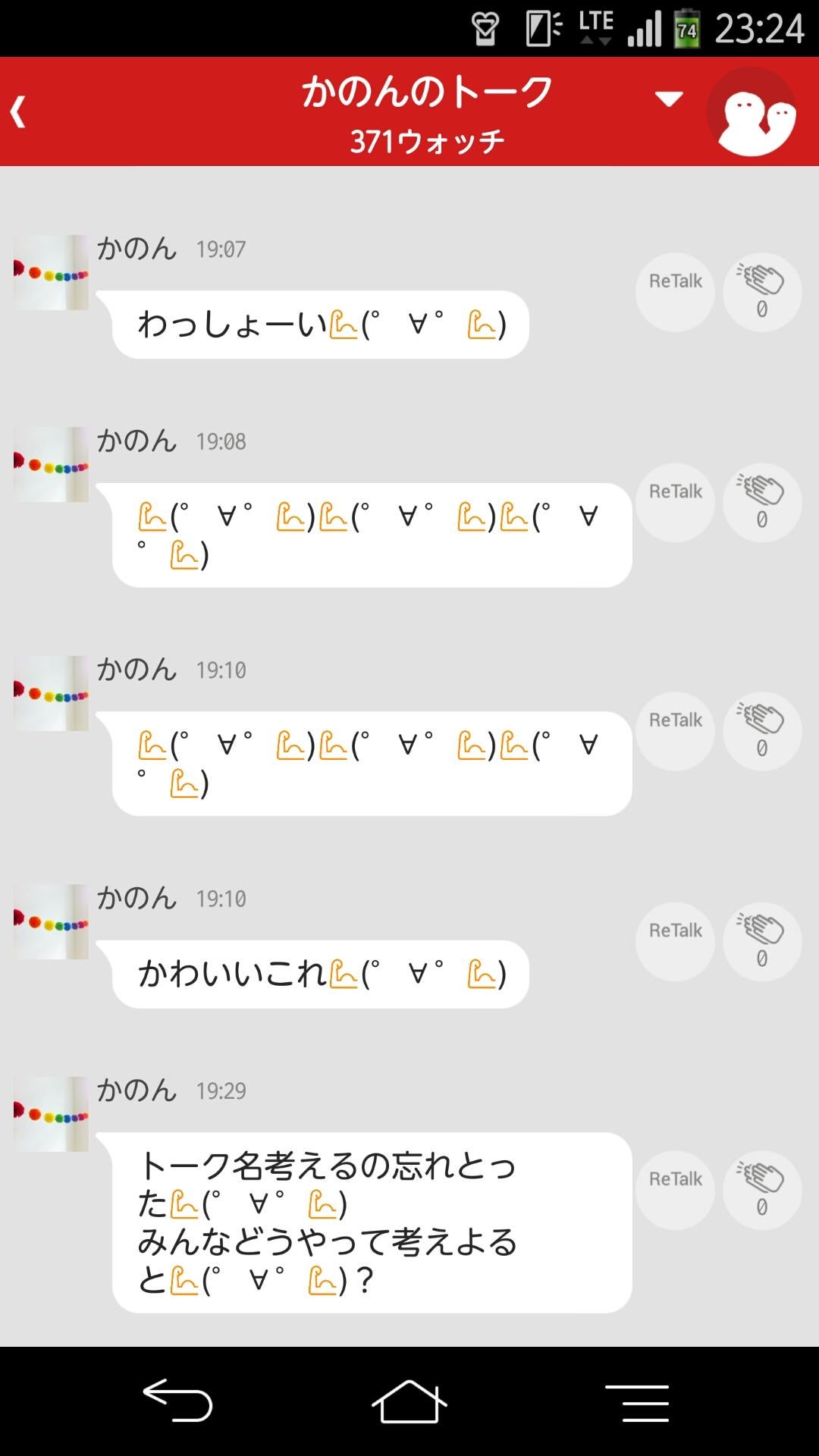ReTalk the 19:29 トーク名 message

(x=673, y=1178)
